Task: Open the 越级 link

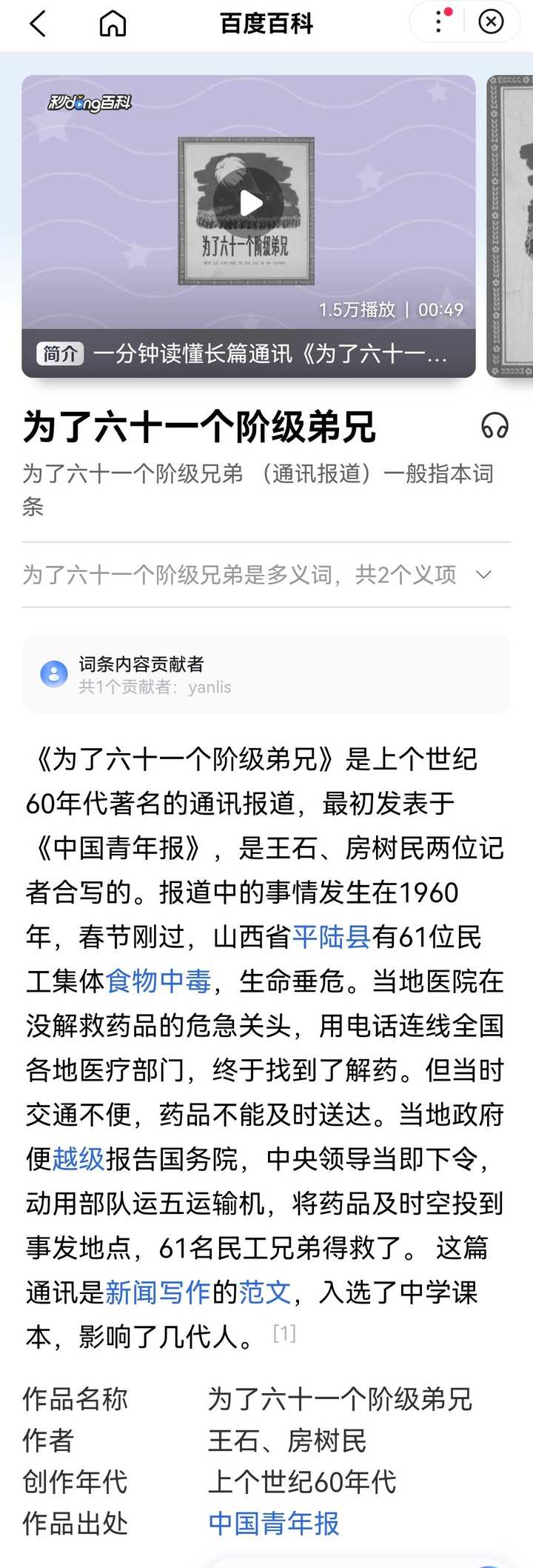Action: pos(78,1159)
